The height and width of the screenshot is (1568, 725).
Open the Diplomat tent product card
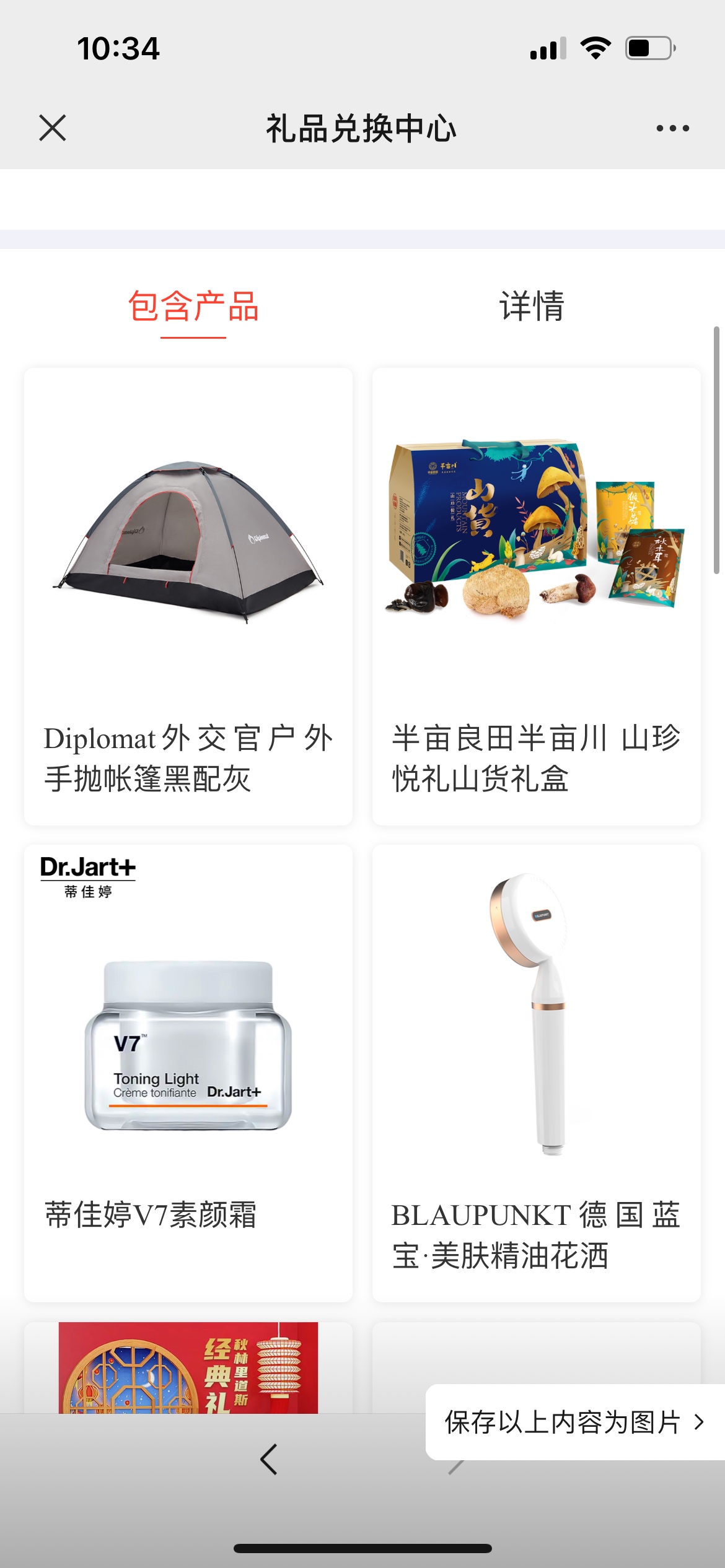[x=188, y=596]
